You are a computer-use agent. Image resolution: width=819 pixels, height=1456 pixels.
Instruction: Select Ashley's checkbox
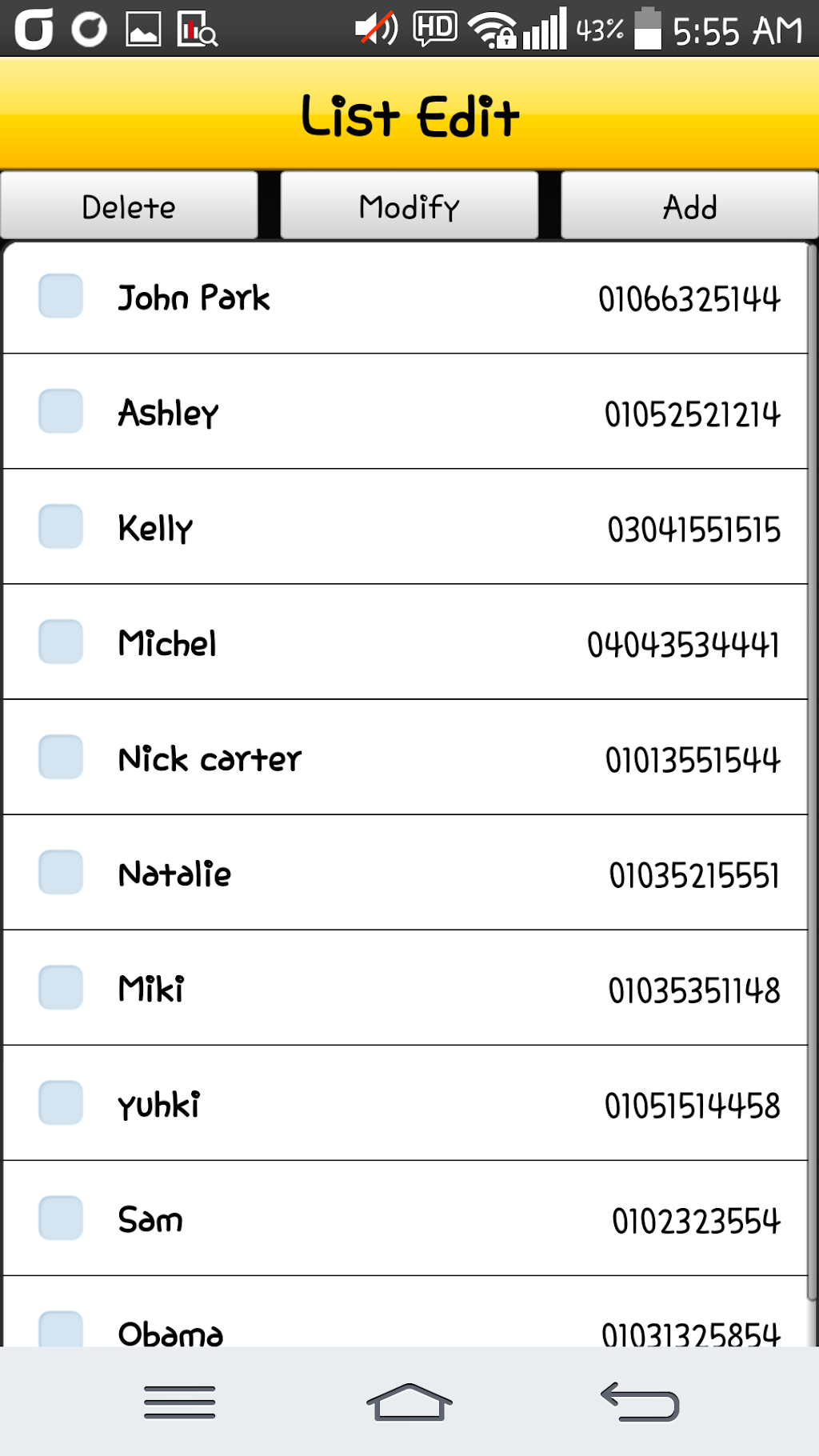(61, 411)
